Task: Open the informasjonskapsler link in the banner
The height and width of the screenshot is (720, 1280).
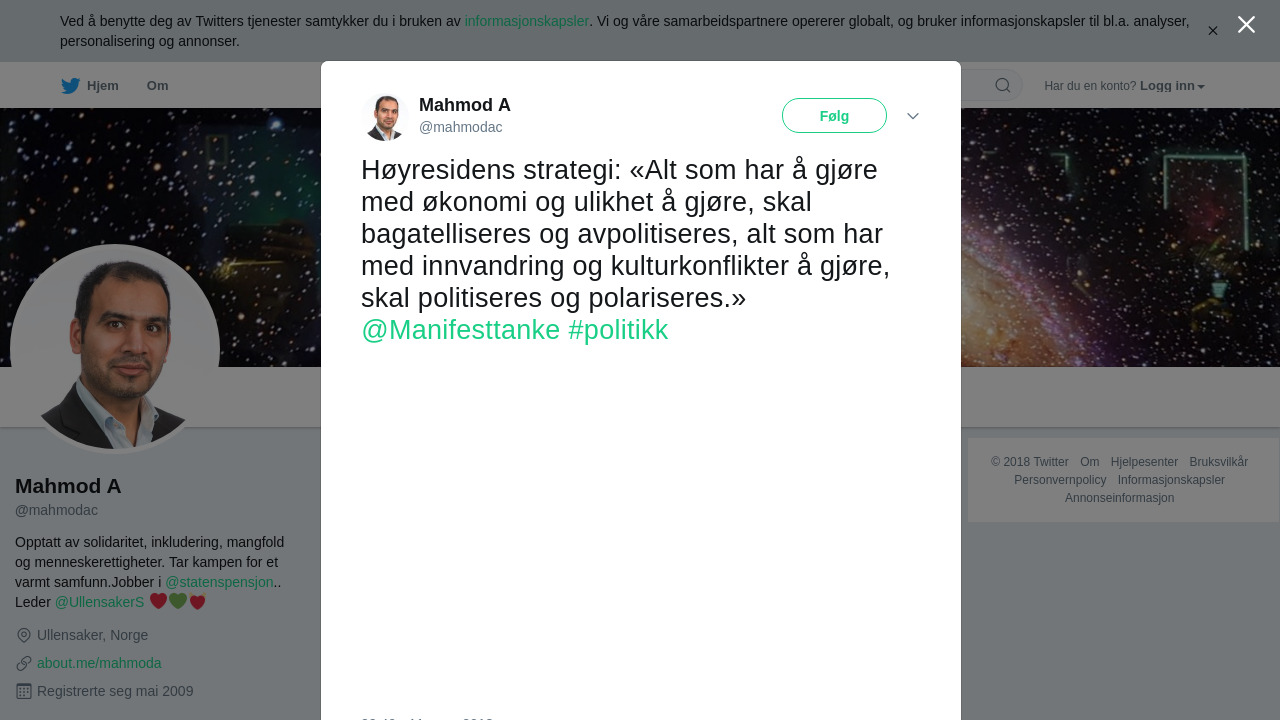Action: [x=526, y=21]
